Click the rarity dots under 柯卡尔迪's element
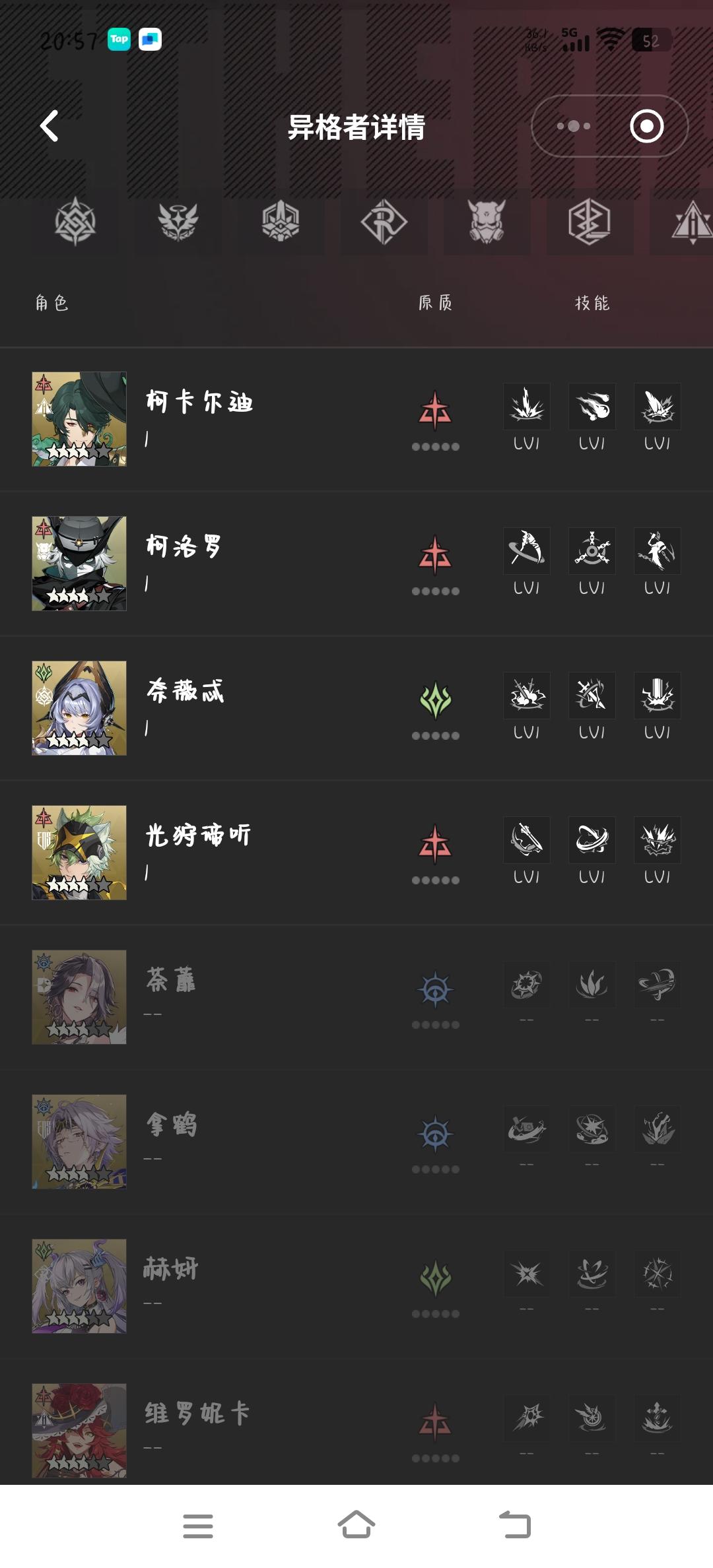Image resolution: width=713 pixels, height=1568 pixels. point(436,445)
